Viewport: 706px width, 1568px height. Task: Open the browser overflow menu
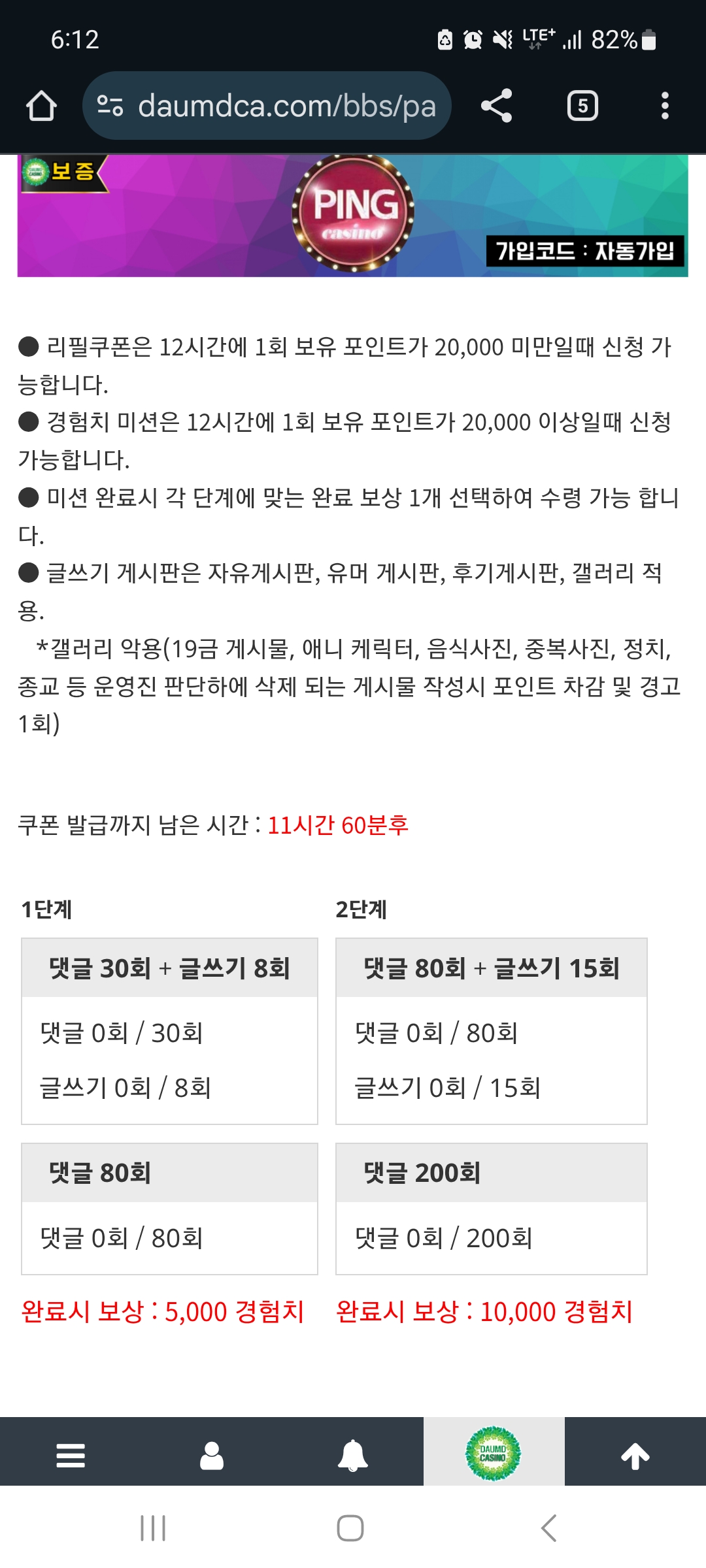point(665,106)
